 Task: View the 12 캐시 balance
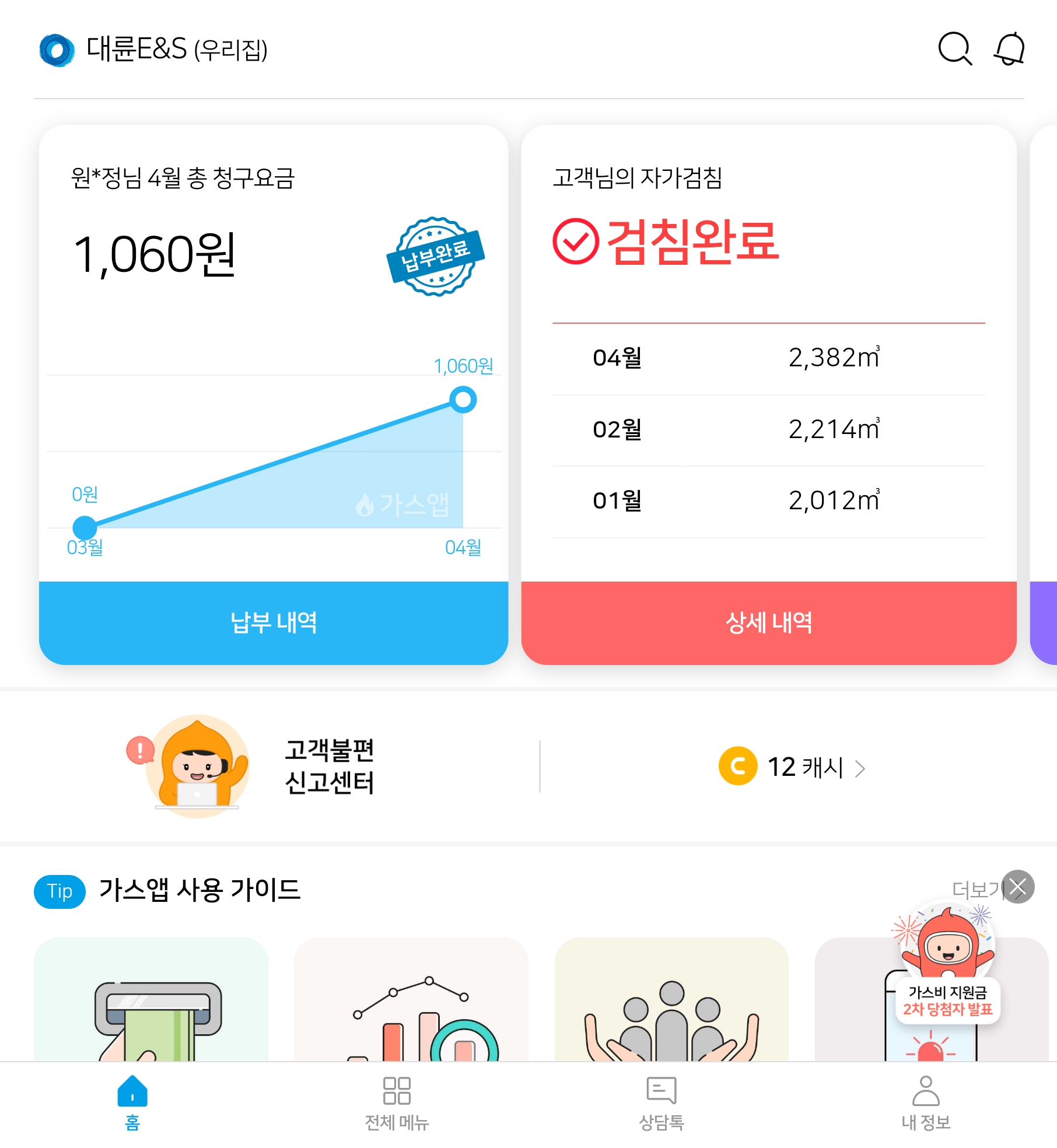click(x=793, y=766)
